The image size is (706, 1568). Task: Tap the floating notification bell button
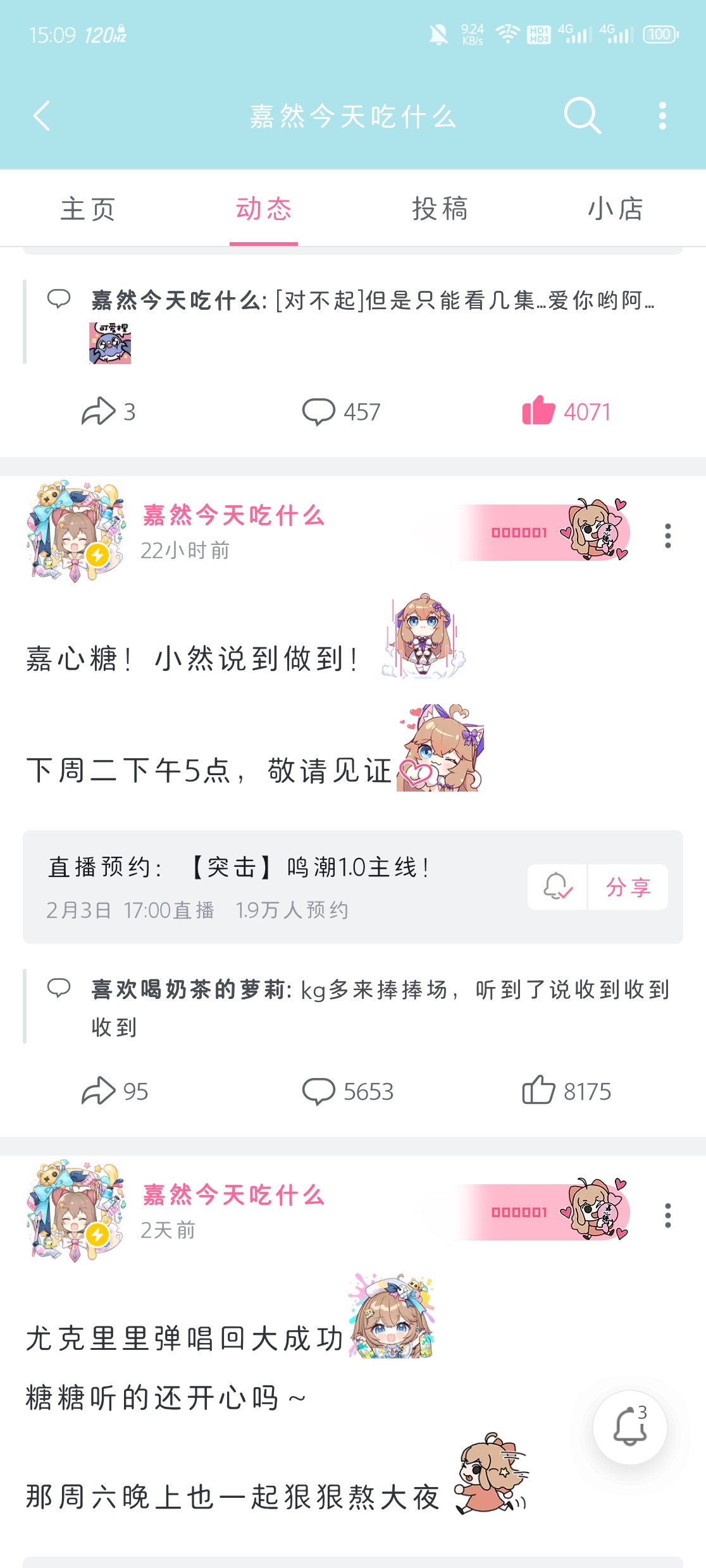[x=630, y=1427]
